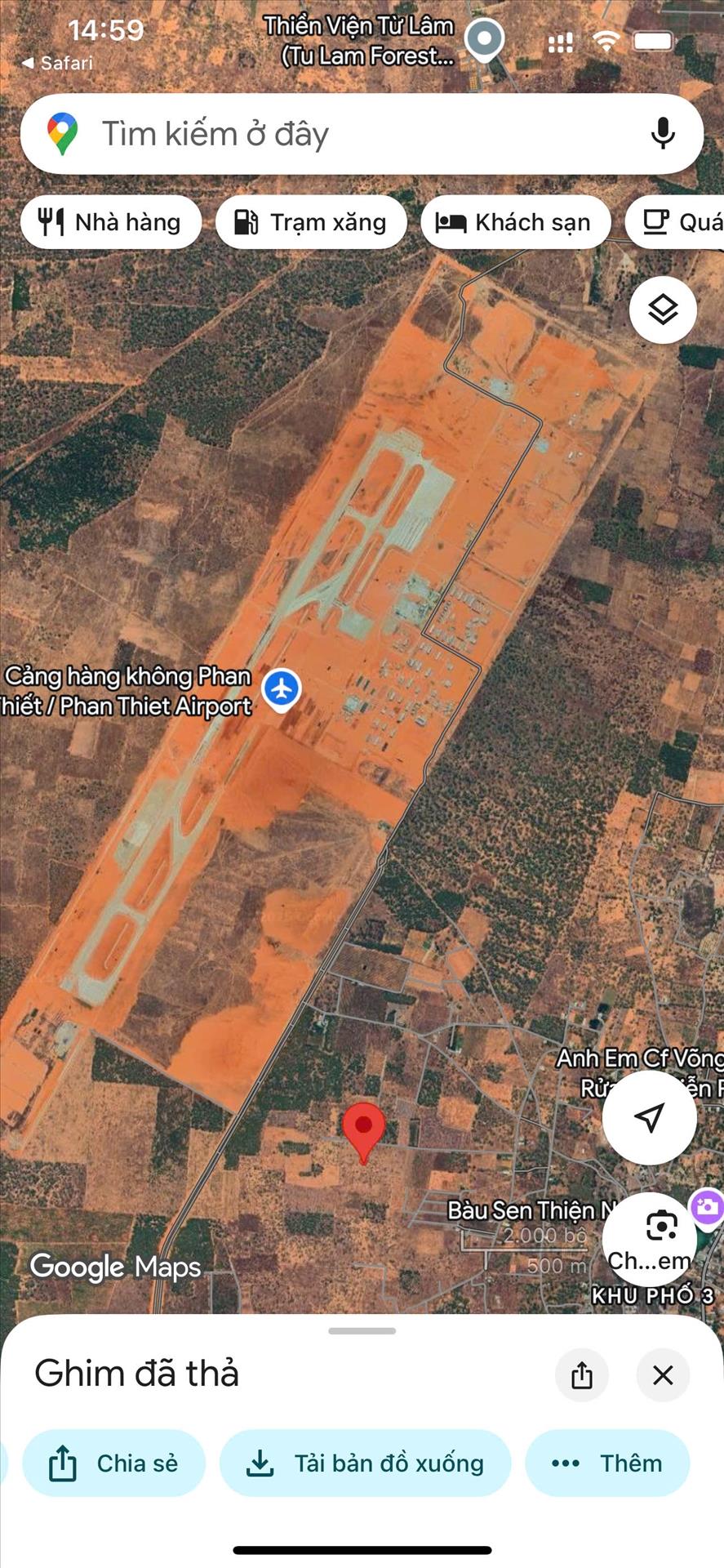
Task: Select the 'Khách sạn' chip
Action: (515, 222)
